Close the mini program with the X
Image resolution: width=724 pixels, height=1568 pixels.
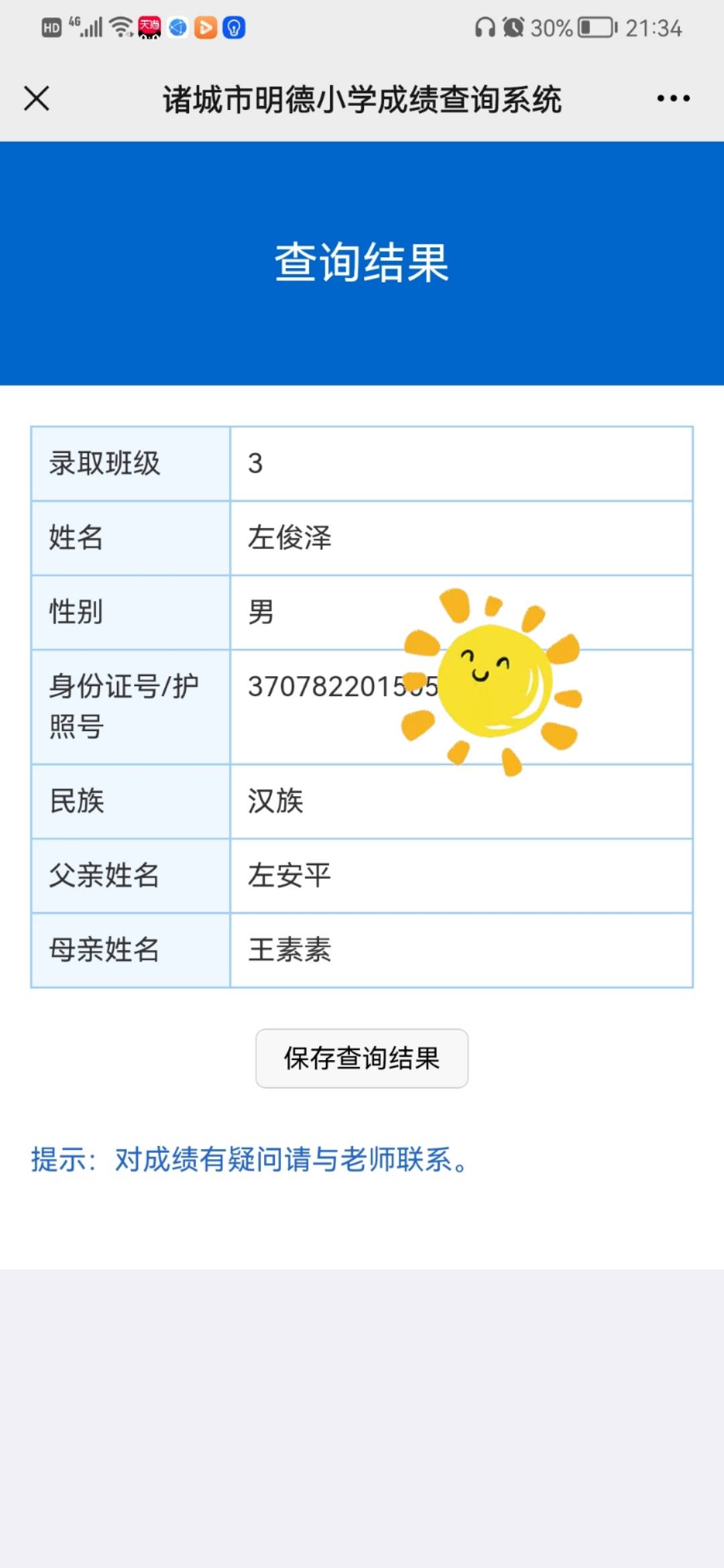(37, 99)
